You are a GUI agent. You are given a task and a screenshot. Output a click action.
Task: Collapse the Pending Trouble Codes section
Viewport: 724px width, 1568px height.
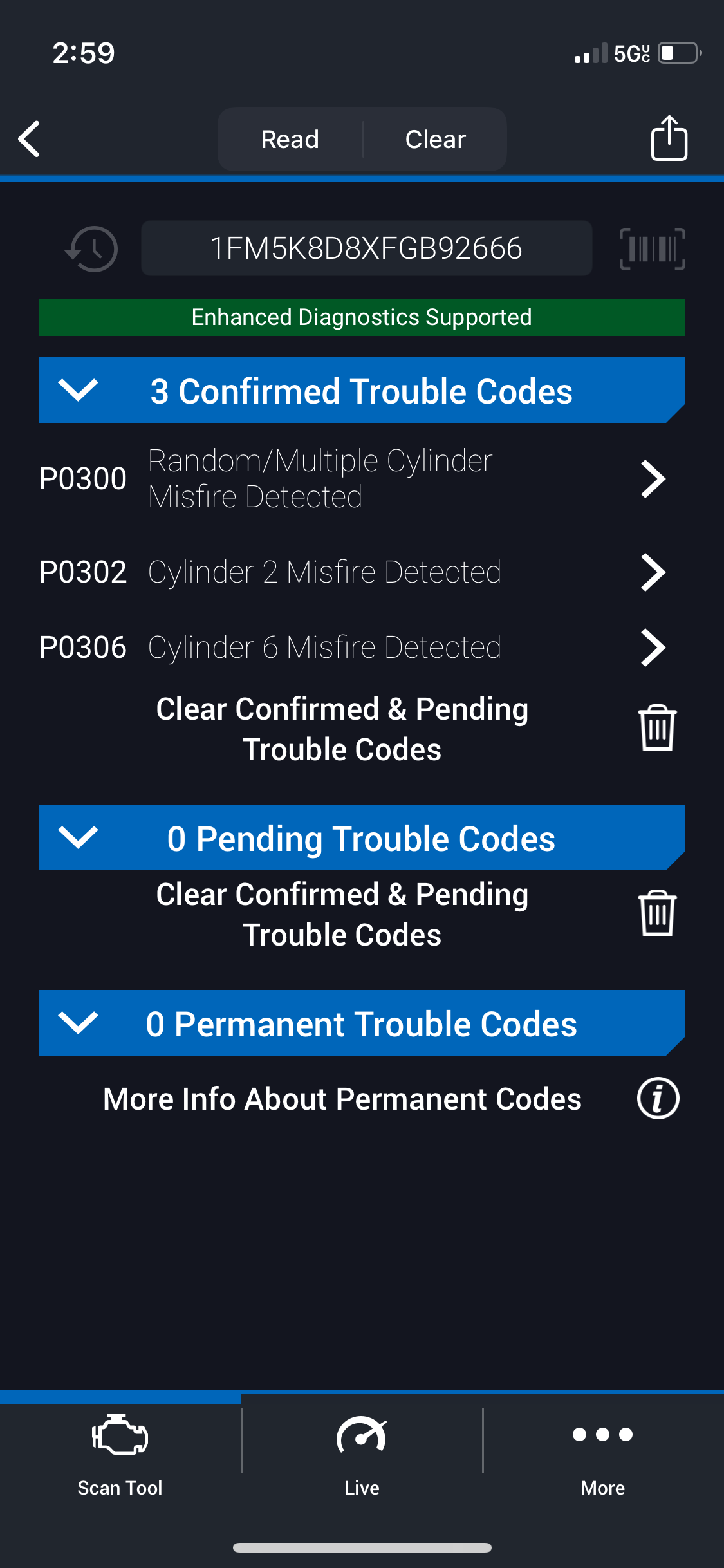tap(362, 837)
